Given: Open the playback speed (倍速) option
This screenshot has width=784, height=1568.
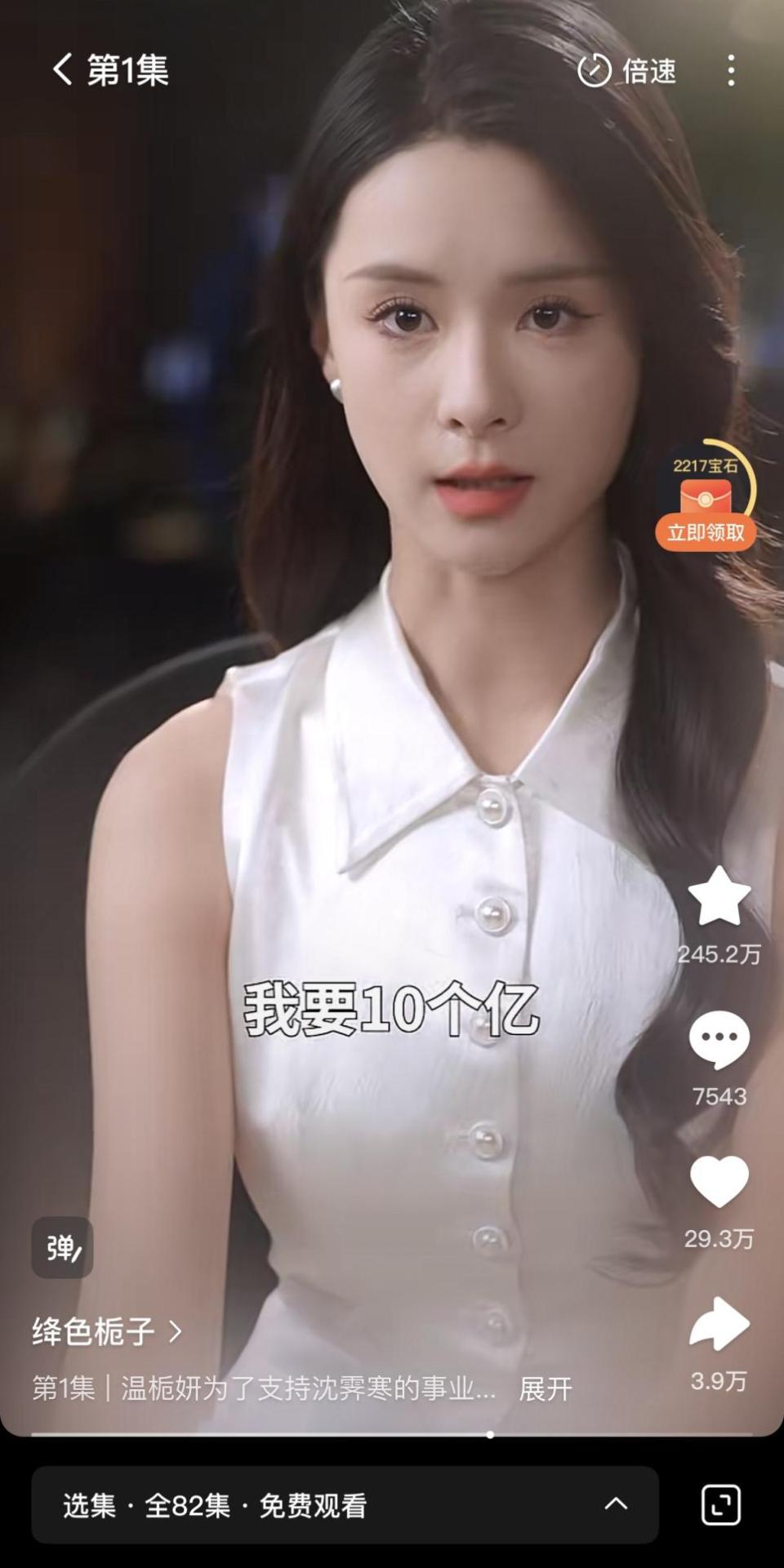Looking at the screenshot, I should 627,71.
